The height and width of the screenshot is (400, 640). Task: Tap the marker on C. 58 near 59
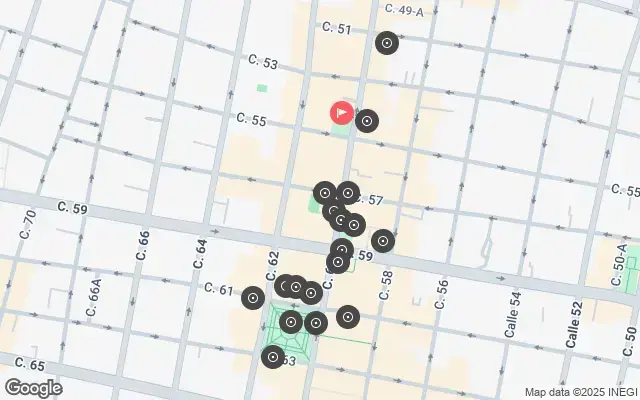pos(382,240)
